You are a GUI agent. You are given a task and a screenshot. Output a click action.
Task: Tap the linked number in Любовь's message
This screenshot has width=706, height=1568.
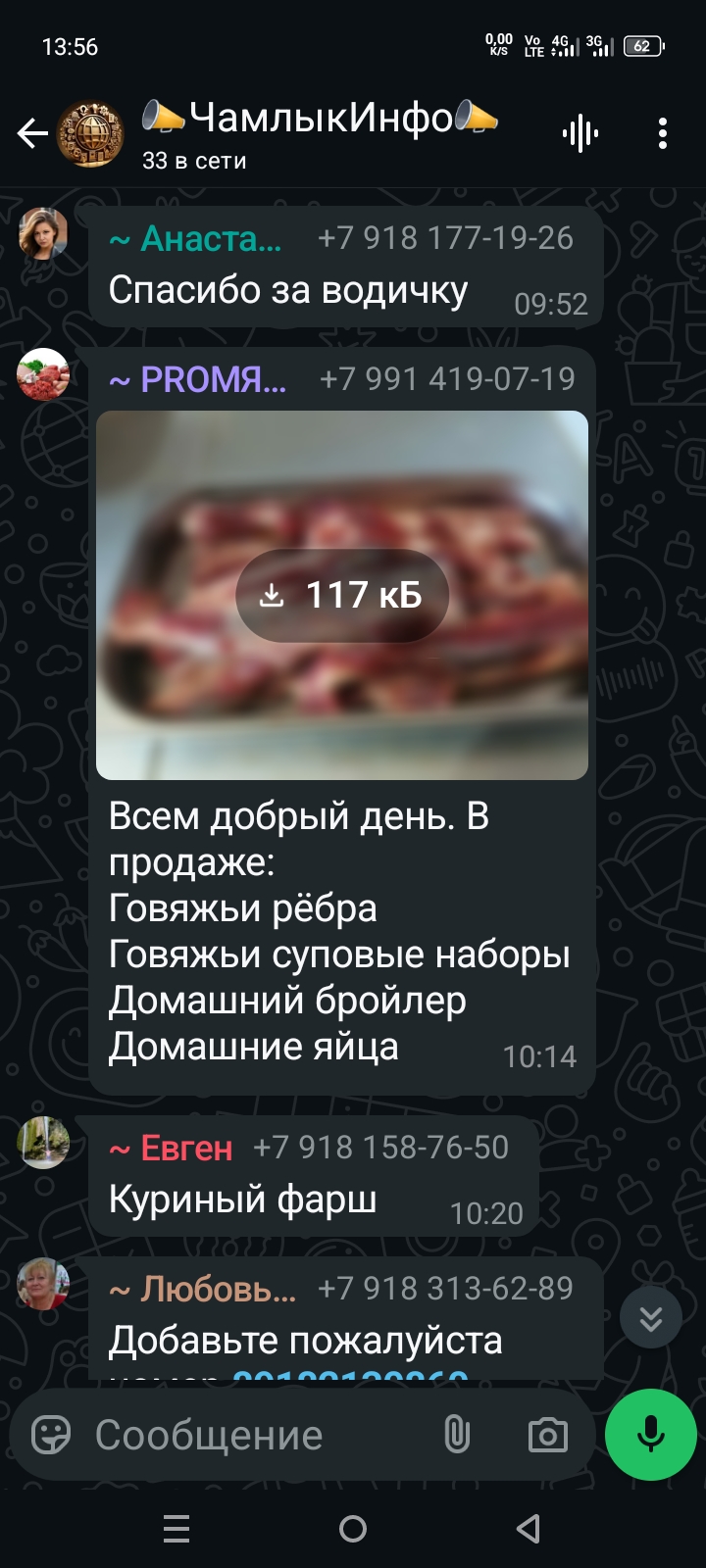tap(351, 1374)
